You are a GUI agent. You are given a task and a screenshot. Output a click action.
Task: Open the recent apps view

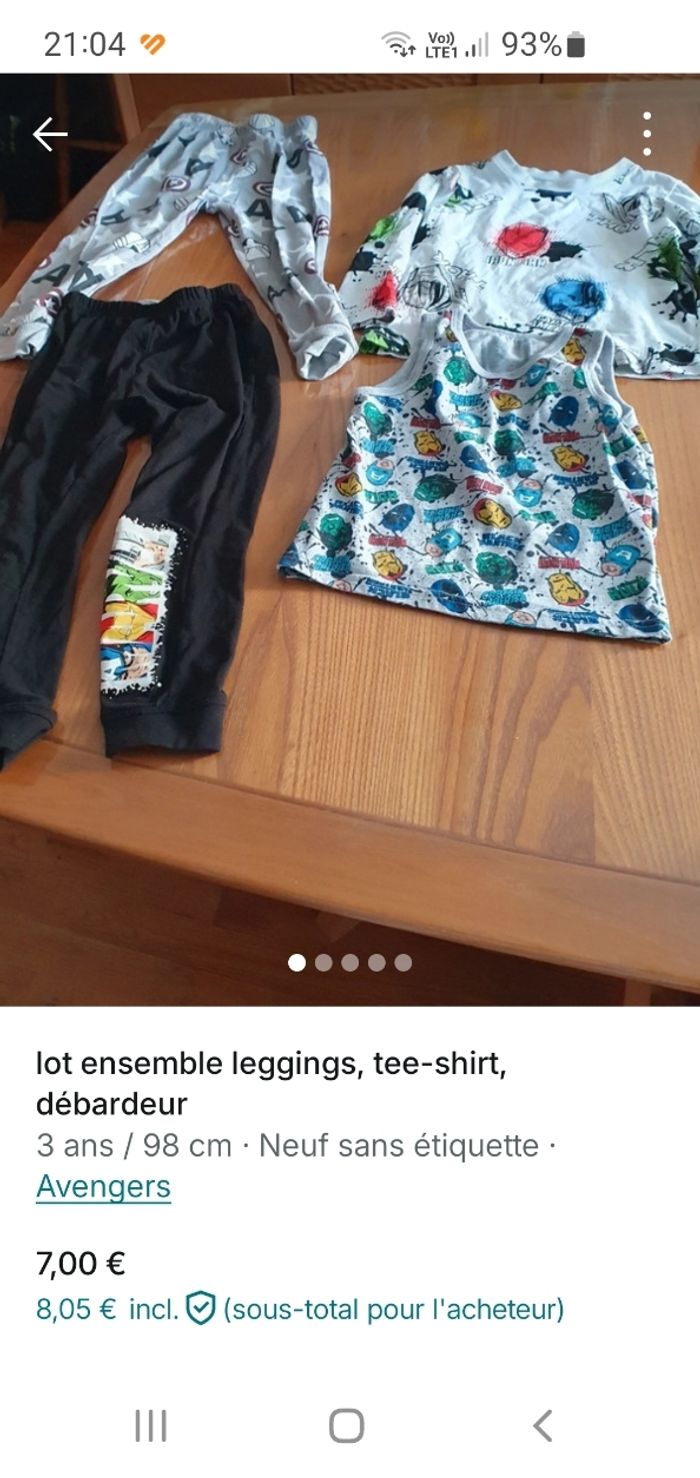[151, 1425]
